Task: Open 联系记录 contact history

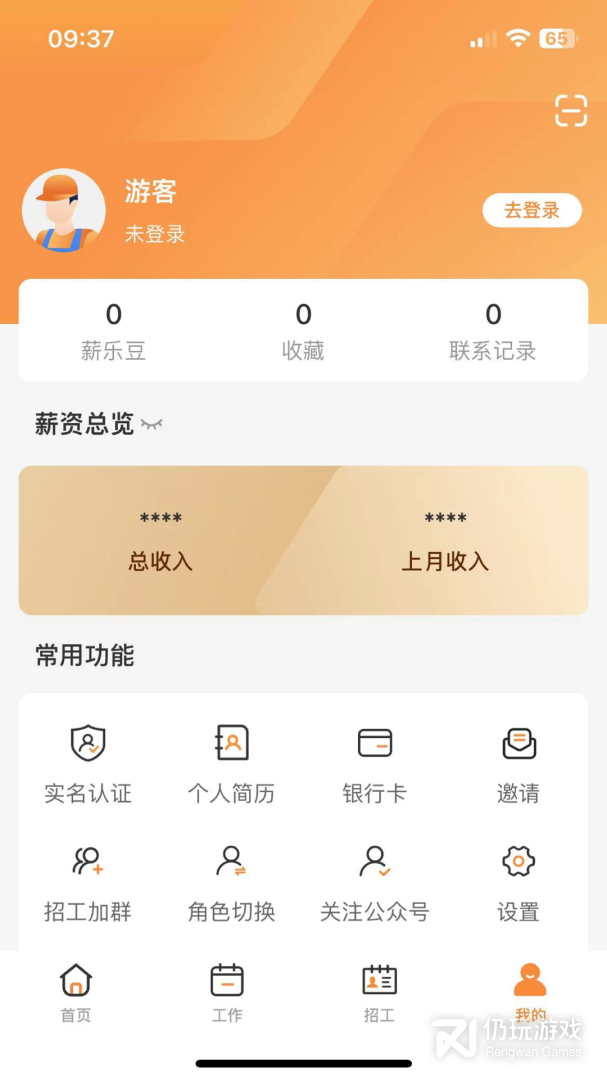Action: (x=493, y=330)
